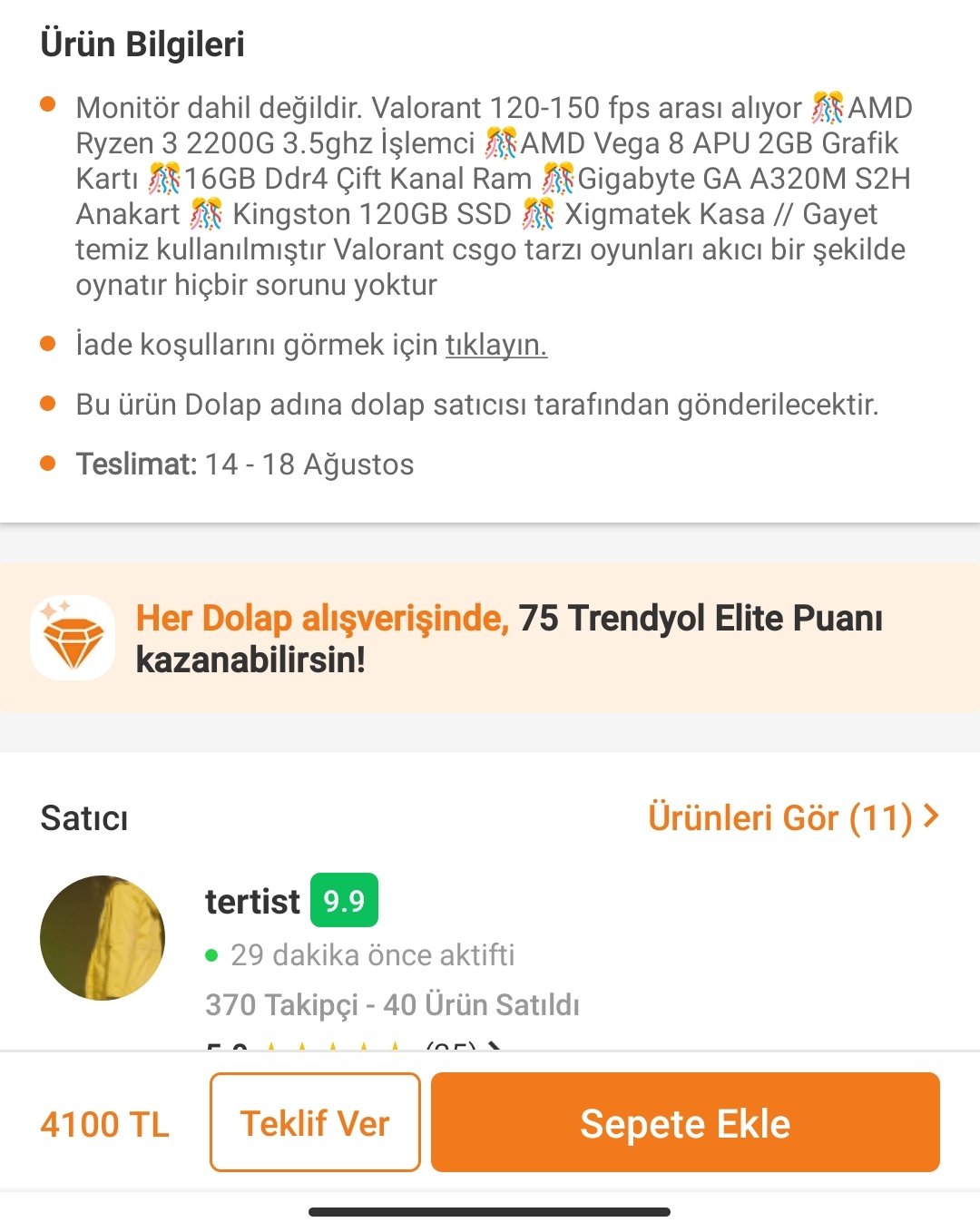Tap the underlined tıklayın return conditions link

[x=495, y=346]
